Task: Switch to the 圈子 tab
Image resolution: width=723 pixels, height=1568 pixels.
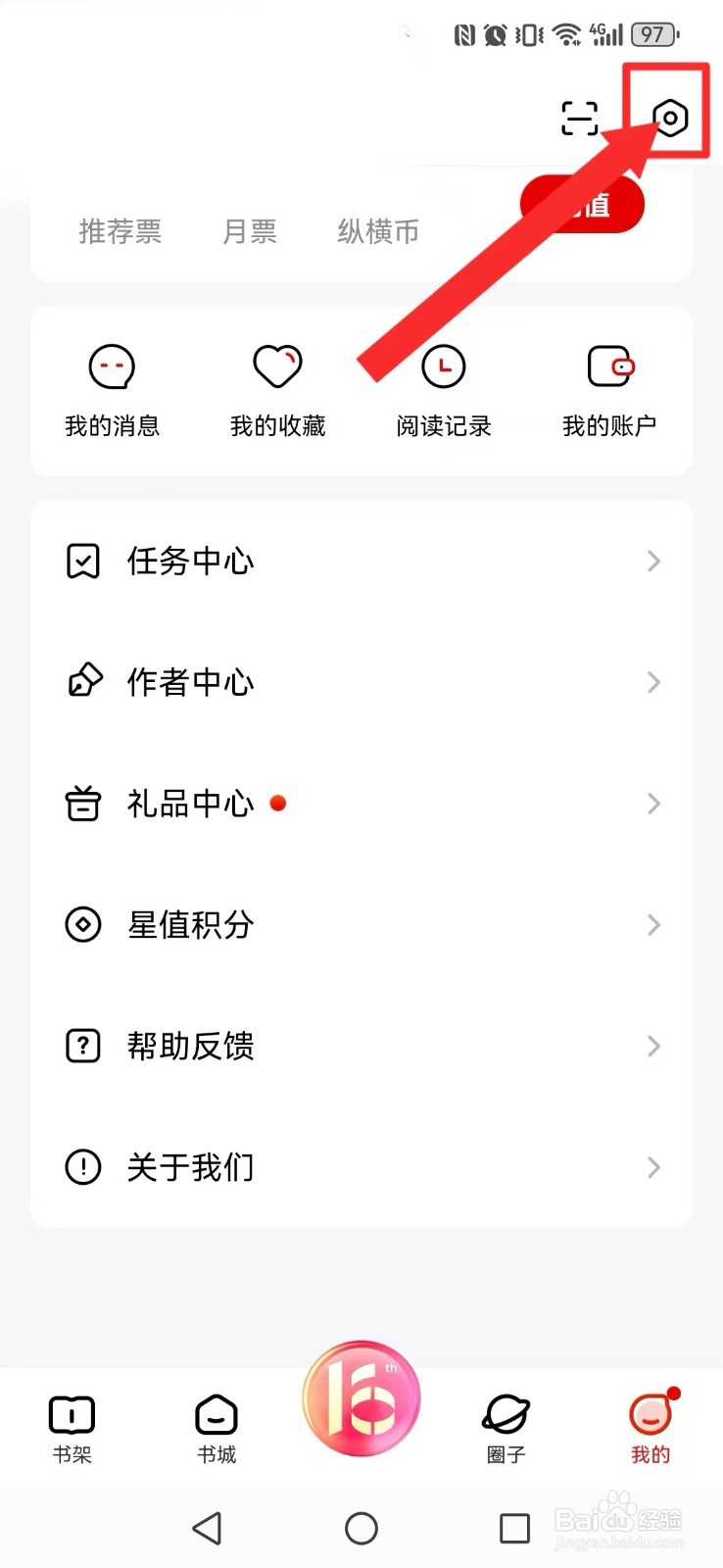Action: 506,1430
